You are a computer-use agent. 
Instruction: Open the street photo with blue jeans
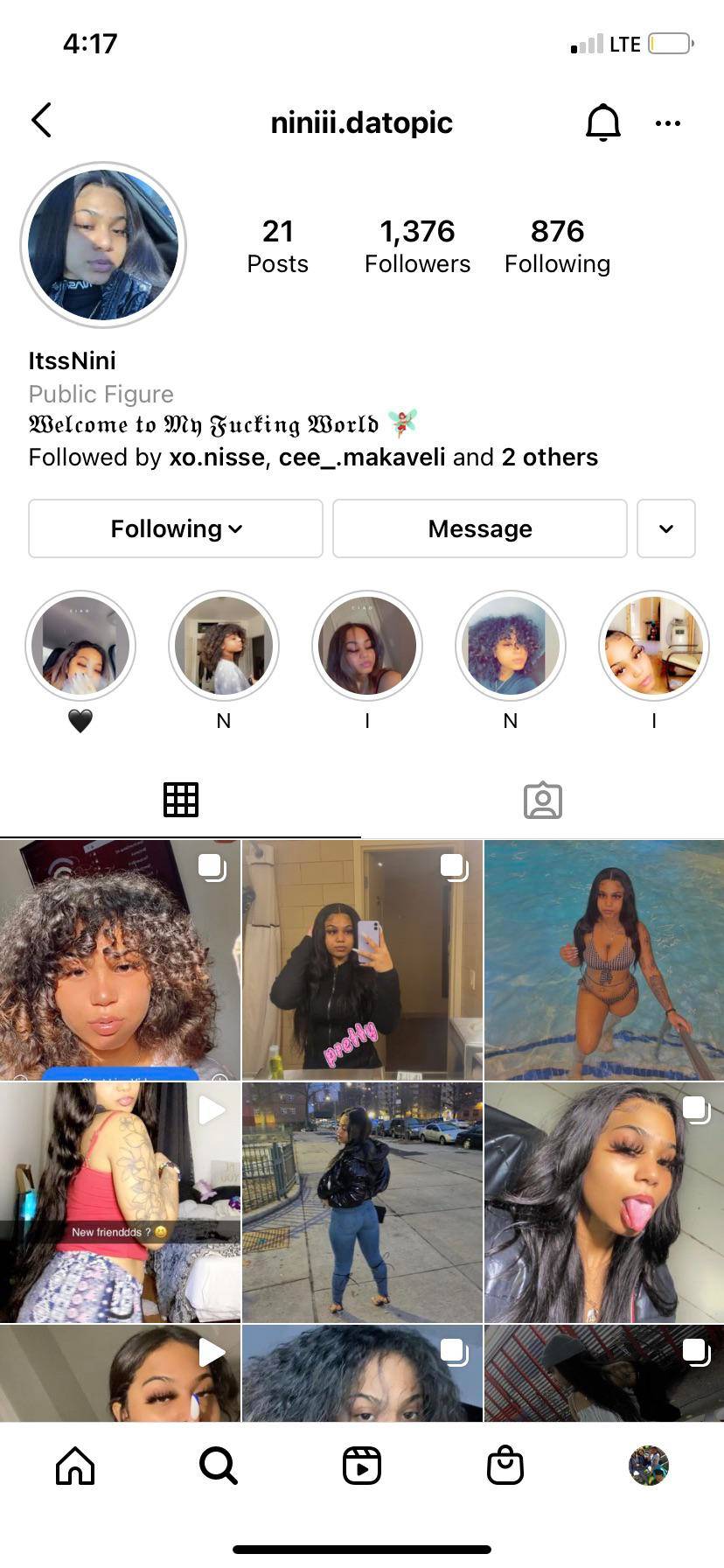362,1202
